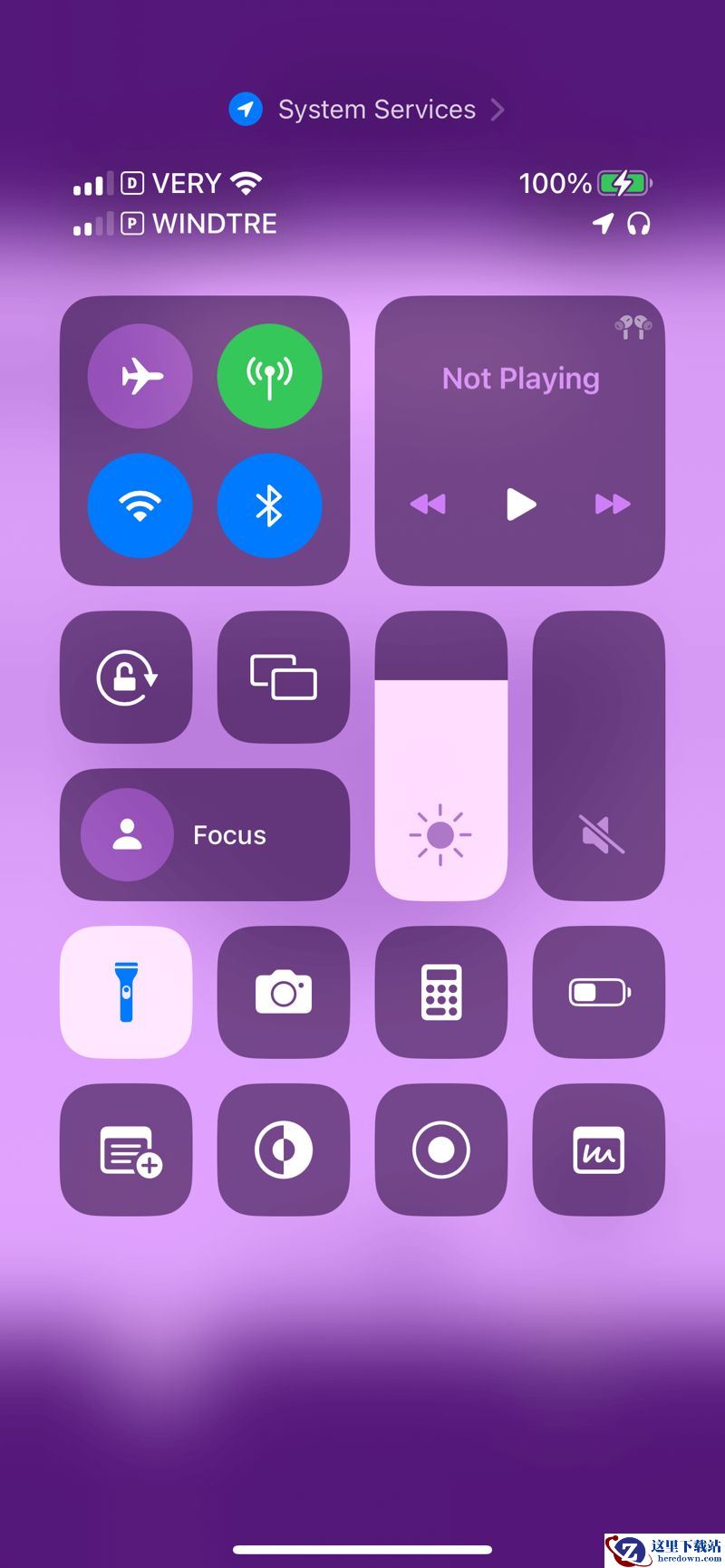The height and width of the screenshot is (1568, 725).
Task: Disable Wi-Fi
Action: [x=140, y=505]
